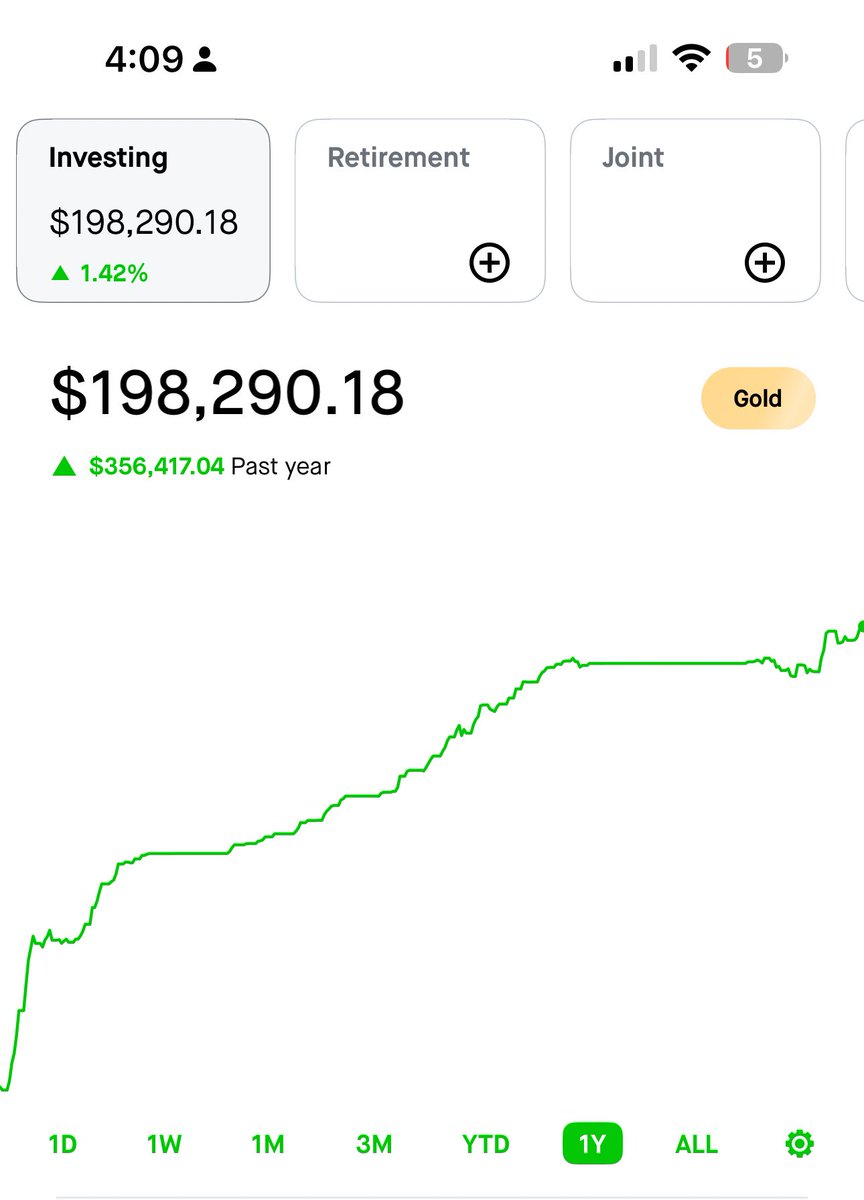
Task: Select the 1Y chart range
Action: (x=592, y=1144)
